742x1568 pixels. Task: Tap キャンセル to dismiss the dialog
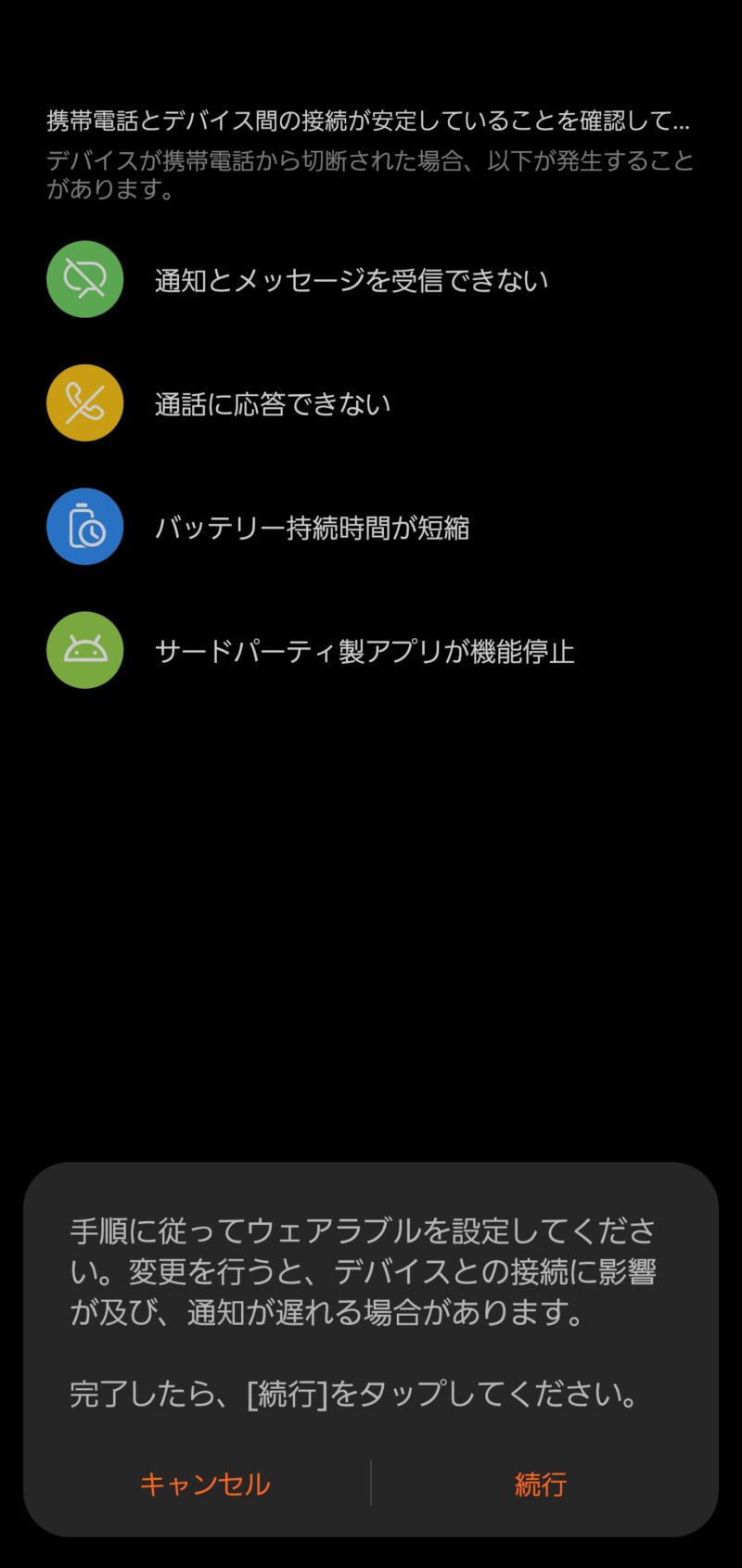205,1484
